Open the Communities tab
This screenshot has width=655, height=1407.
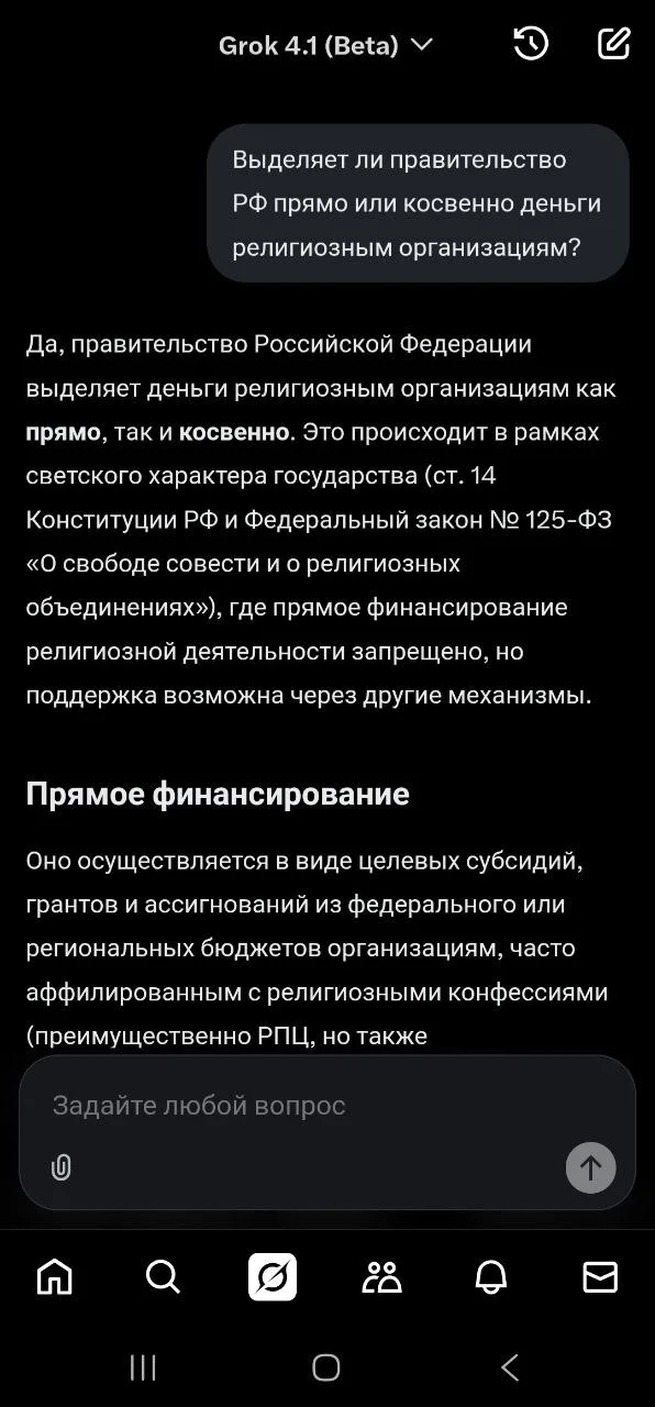point(381,1277)
